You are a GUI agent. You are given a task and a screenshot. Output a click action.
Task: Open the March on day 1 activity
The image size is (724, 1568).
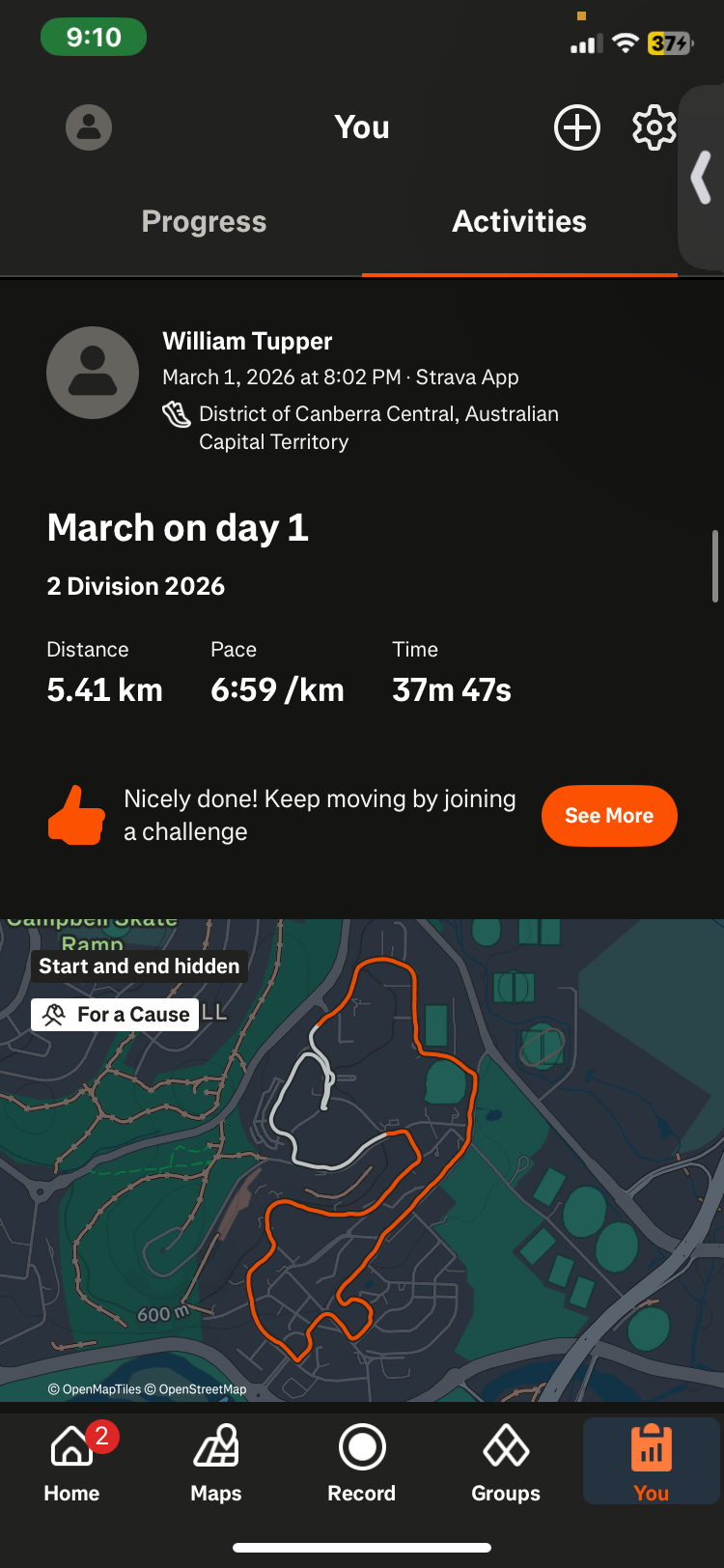click(178, 528)
